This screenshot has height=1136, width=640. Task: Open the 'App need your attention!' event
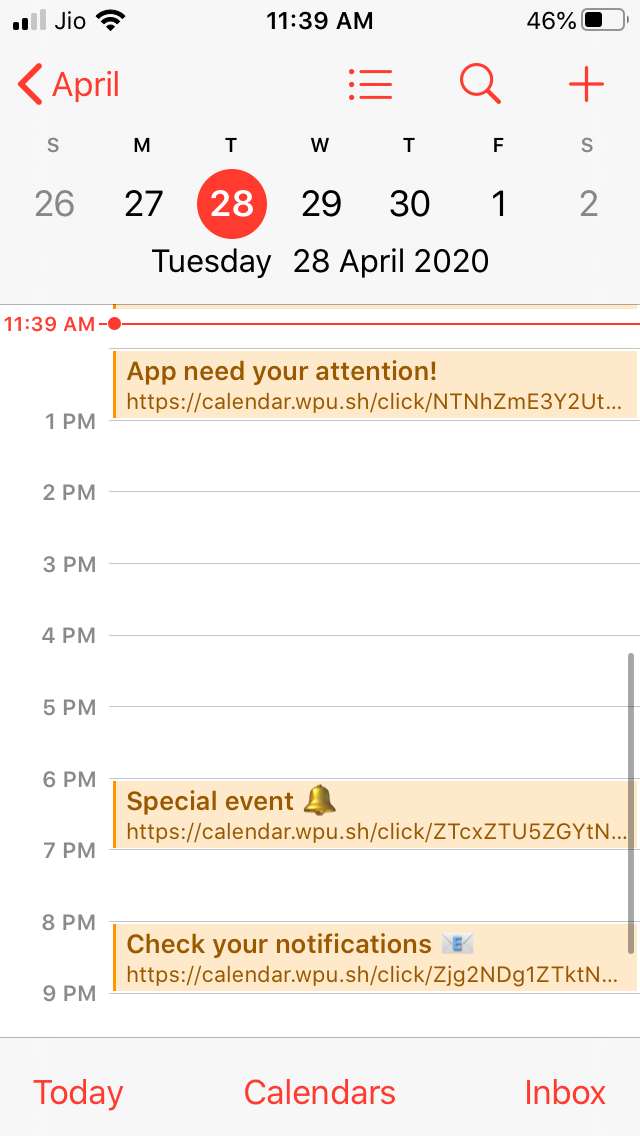[375, 385]
